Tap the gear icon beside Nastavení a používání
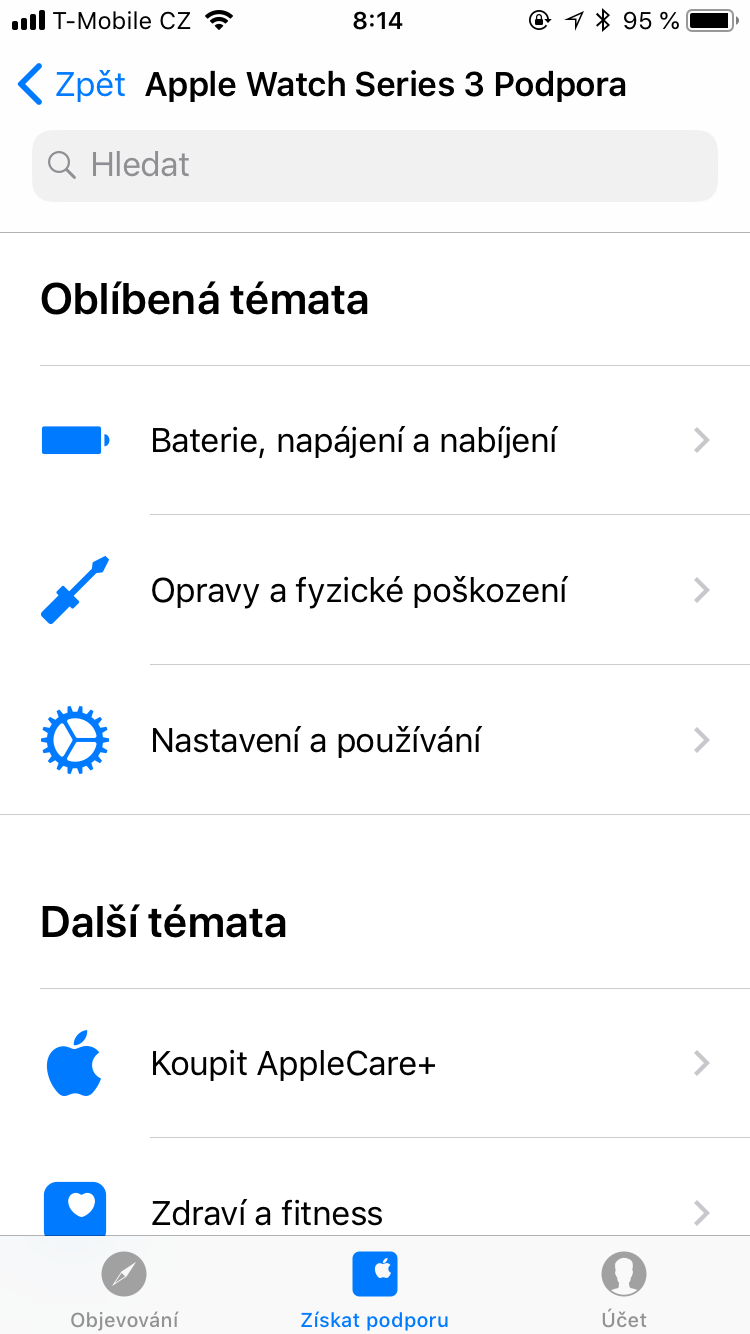This screenshot has width=750, height=1334. [74, 740]
